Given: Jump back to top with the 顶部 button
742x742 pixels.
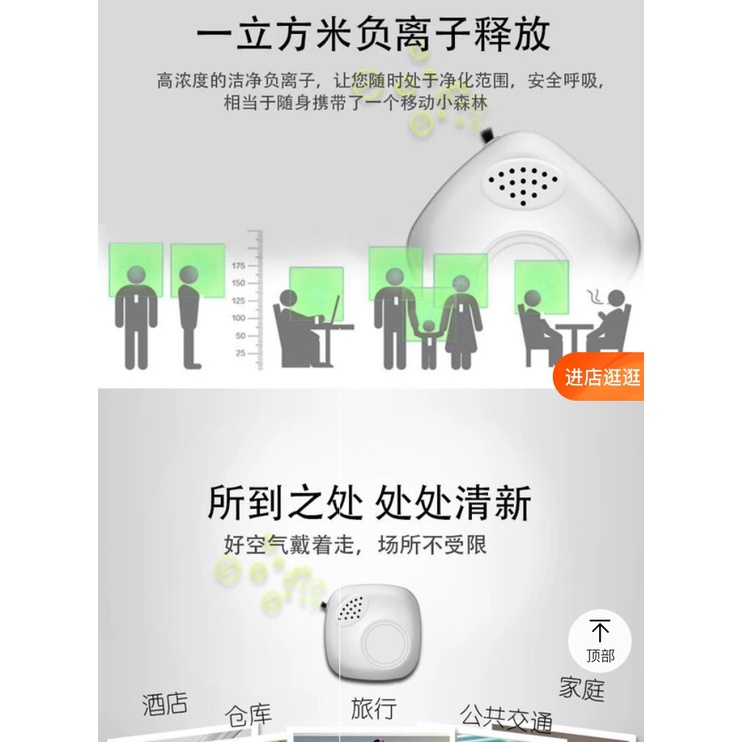Looking at the screenshot, I should (x=600, y=641).
